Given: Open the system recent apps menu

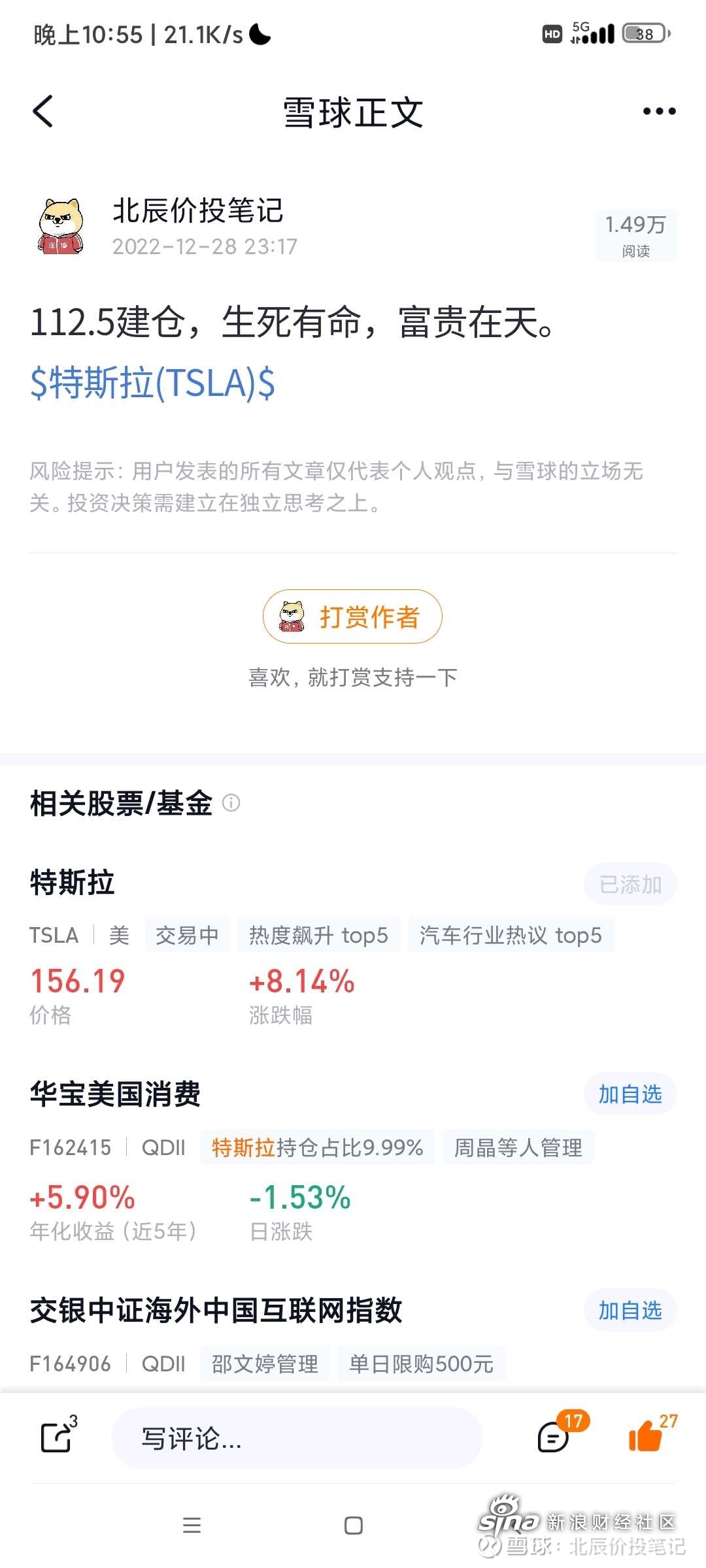Looking at the screenshot, I should pyautogui.click(x=192, y=1526).
